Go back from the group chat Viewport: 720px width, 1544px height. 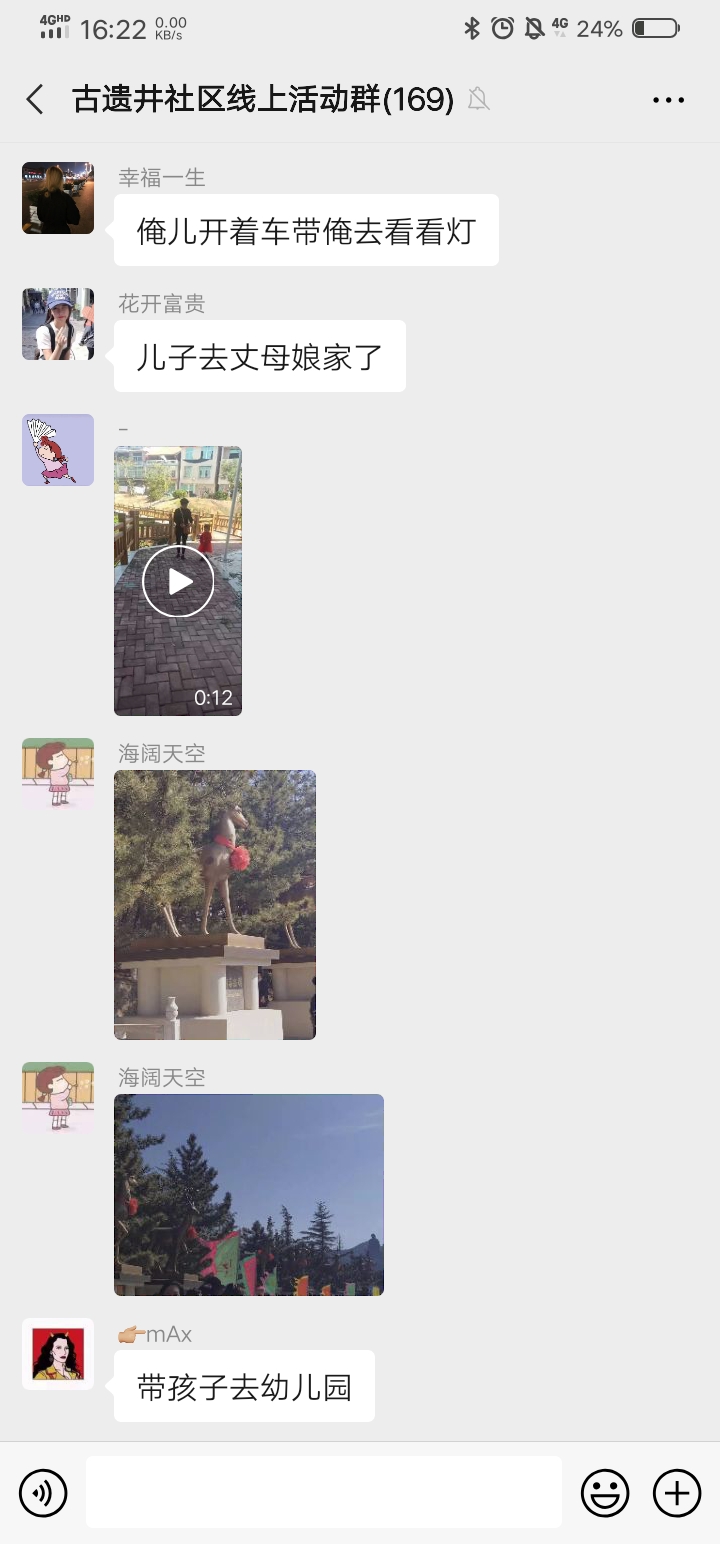click(35, 99)
